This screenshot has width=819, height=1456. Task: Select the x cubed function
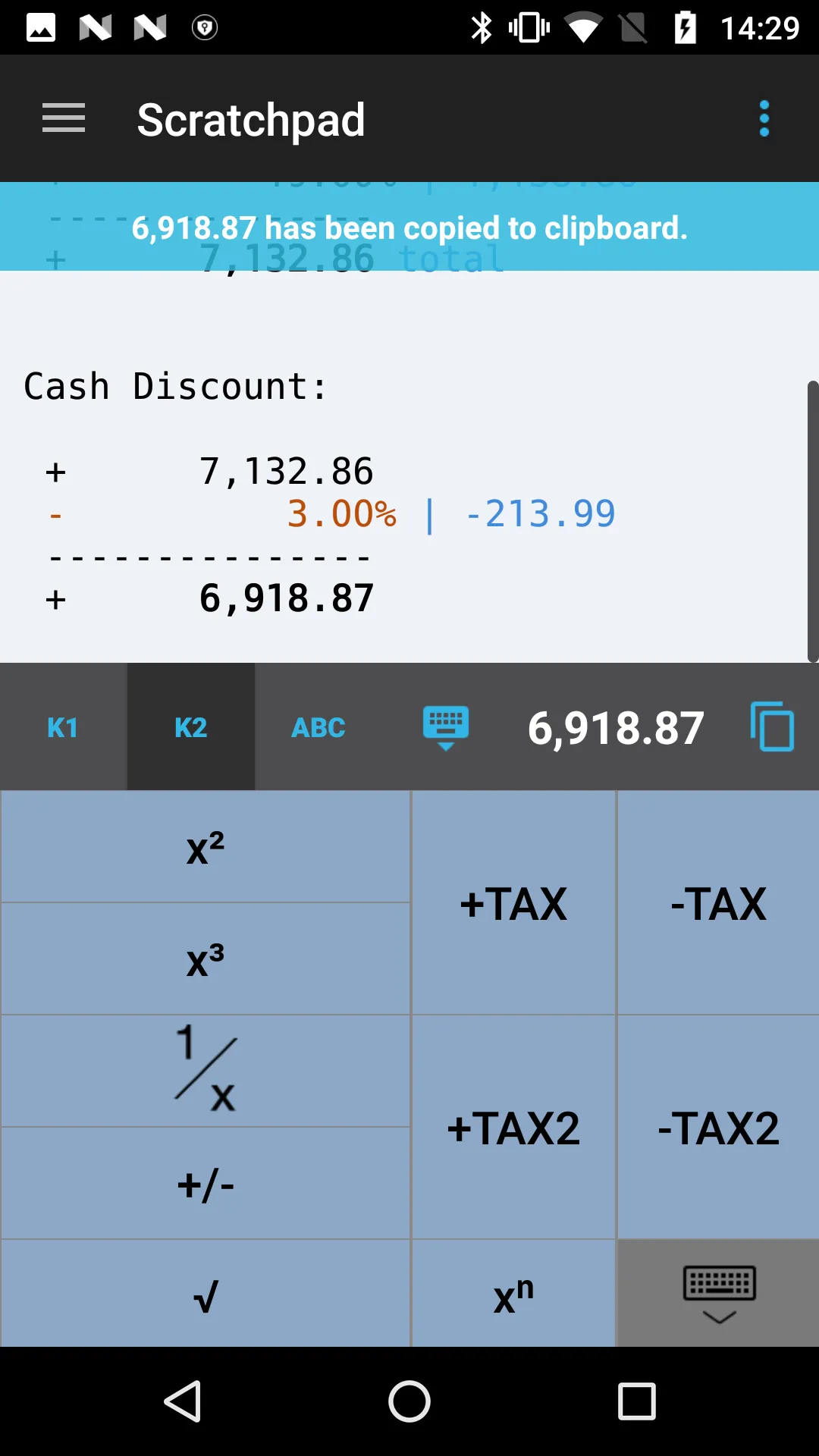205,958
